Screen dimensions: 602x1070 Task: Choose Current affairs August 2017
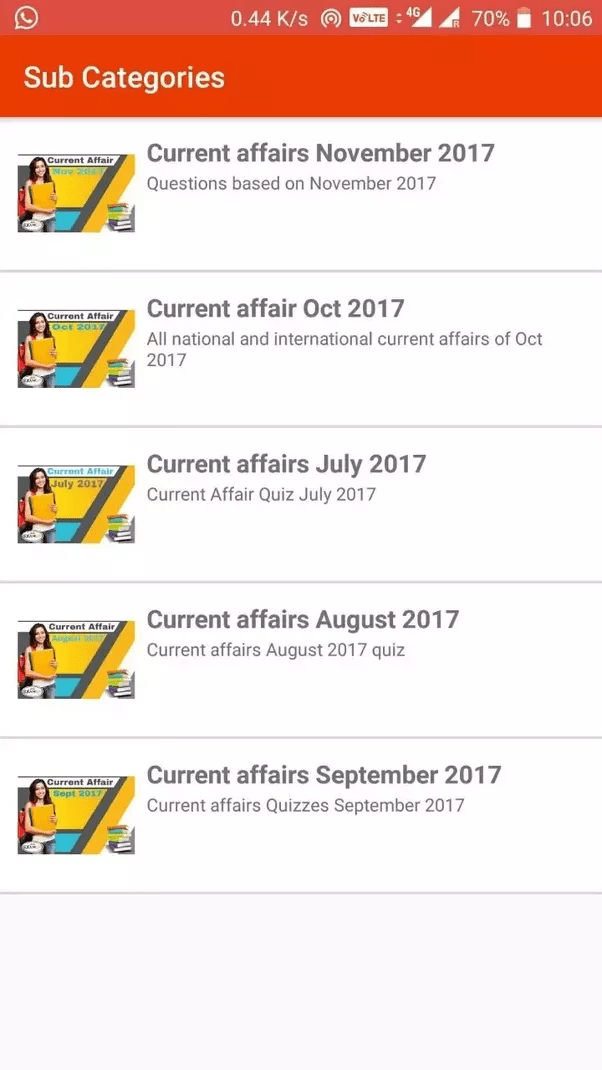pos(302,620)
